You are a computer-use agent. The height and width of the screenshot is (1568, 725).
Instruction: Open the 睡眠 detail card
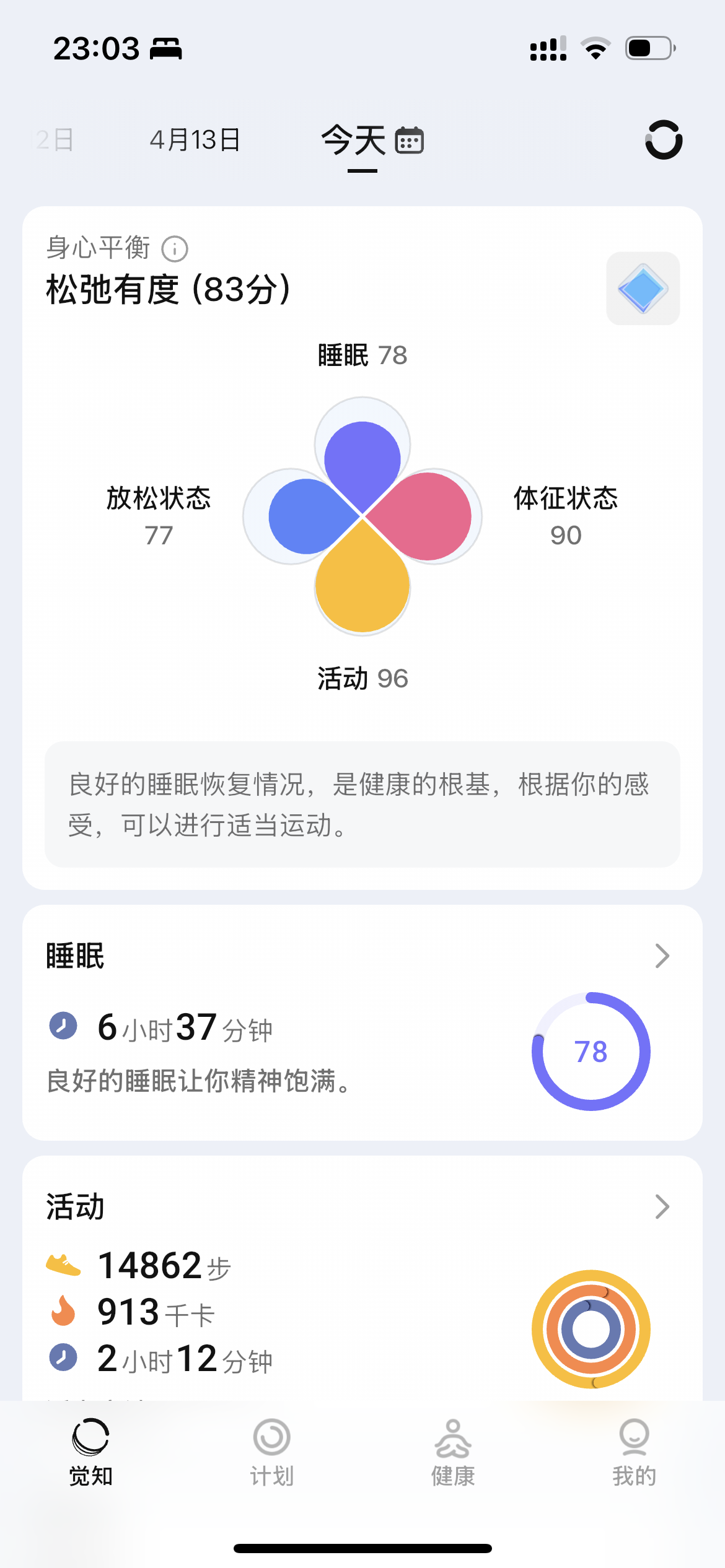click(362, 1022)
